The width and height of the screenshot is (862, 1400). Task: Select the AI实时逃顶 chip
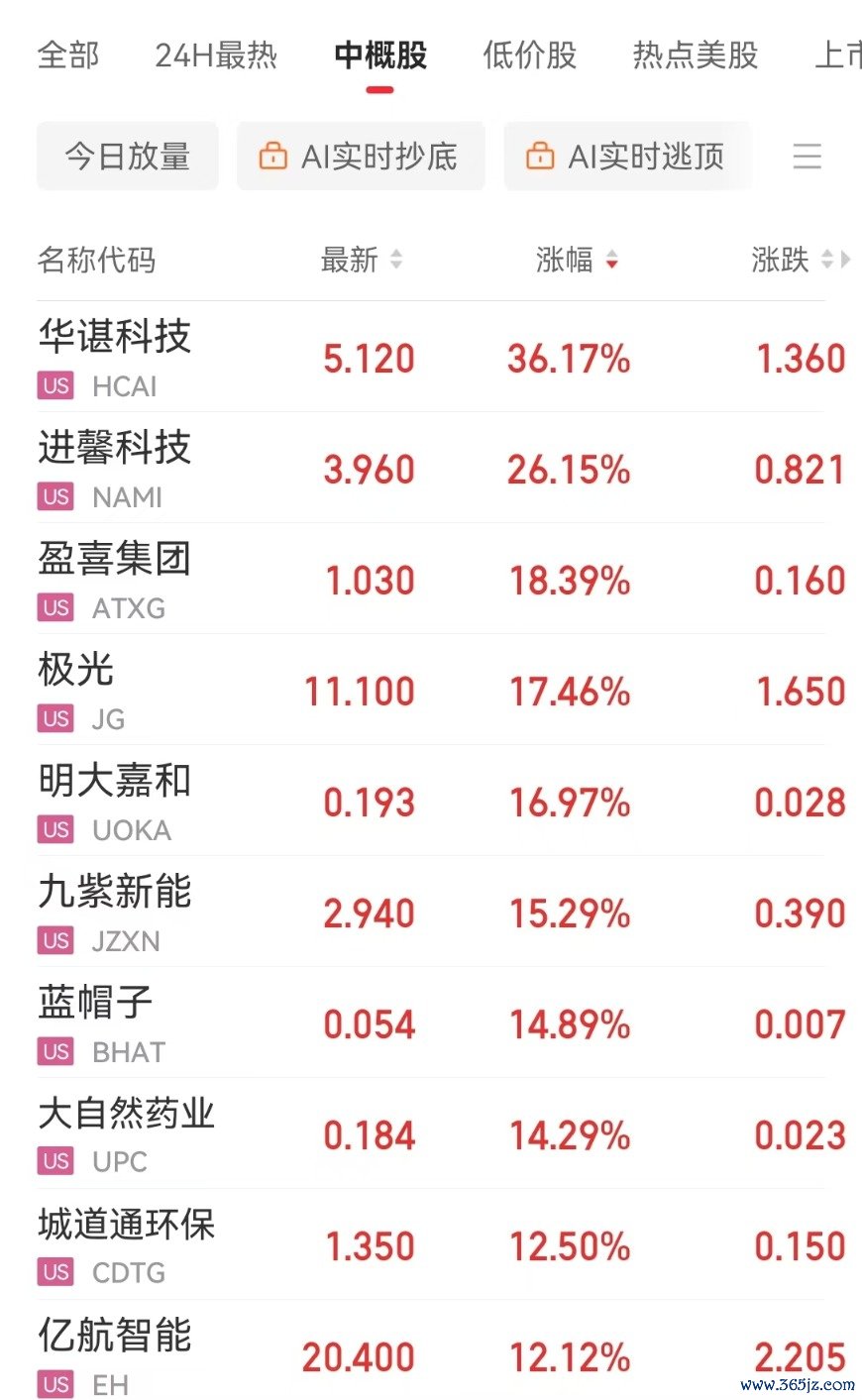628,156
